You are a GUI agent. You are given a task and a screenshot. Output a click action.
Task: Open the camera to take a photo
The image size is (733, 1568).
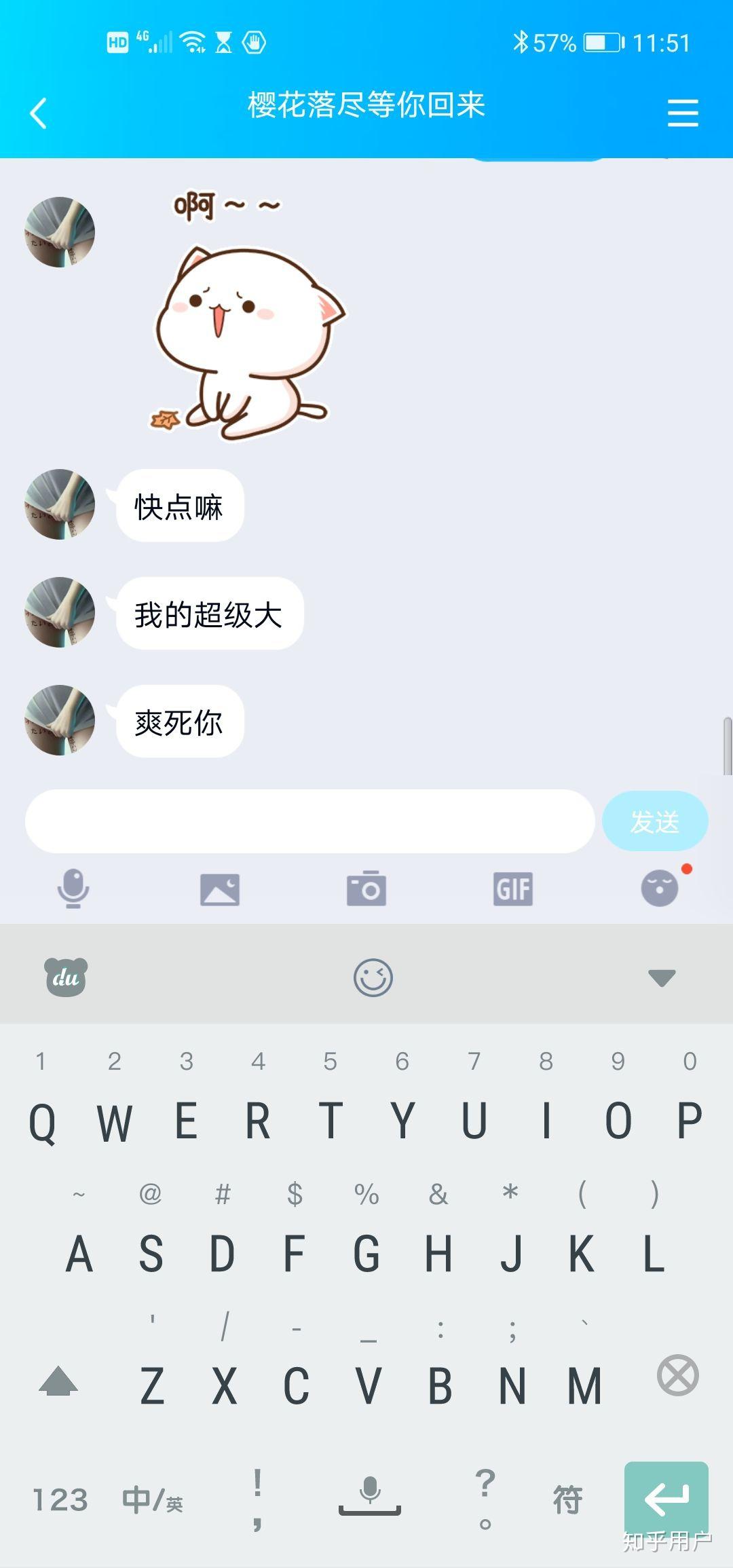(366, 889)
